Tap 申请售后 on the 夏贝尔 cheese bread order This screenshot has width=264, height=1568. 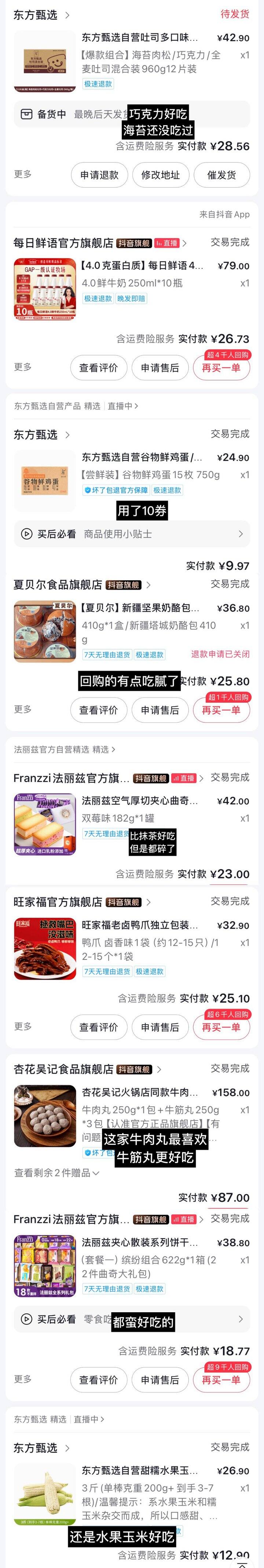(160, 710)
